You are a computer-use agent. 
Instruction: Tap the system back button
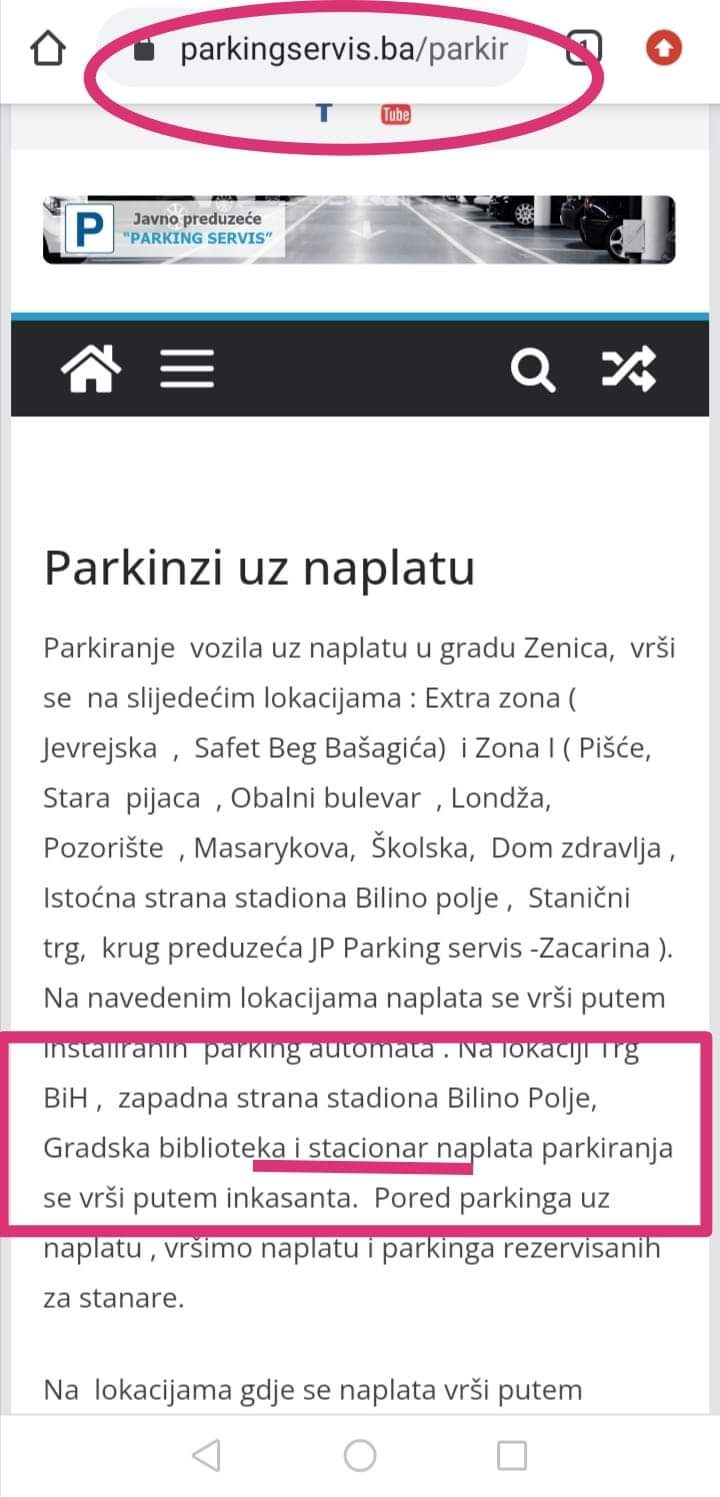click(206, 1455)
